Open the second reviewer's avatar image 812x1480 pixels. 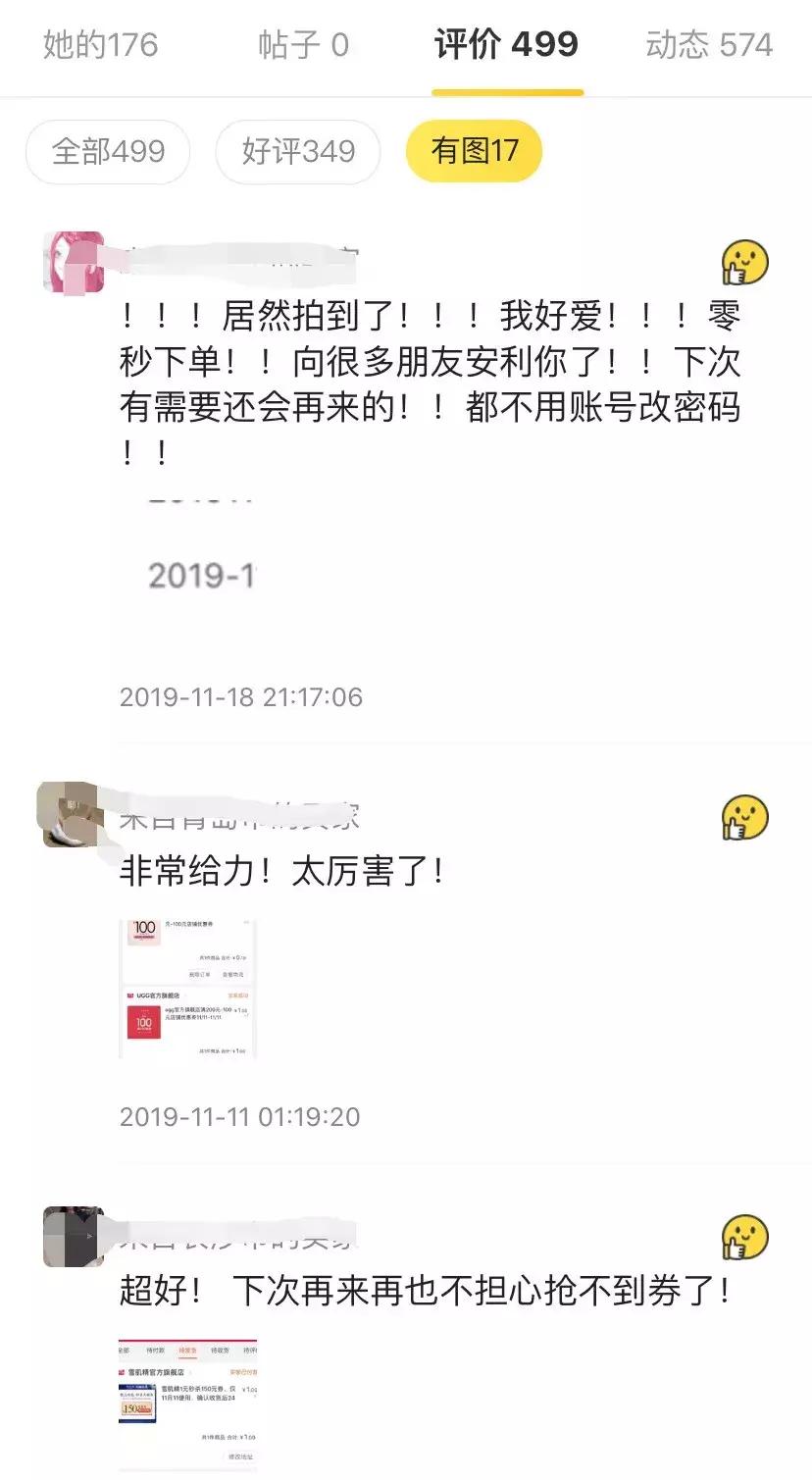click(x=65, y=813)
